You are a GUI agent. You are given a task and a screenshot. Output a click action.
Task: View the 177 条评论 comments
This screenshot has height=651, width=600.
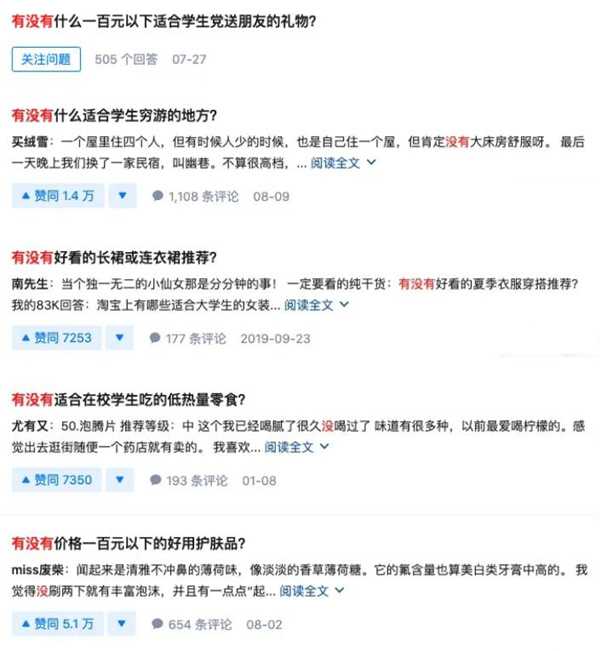coord(187,338)
